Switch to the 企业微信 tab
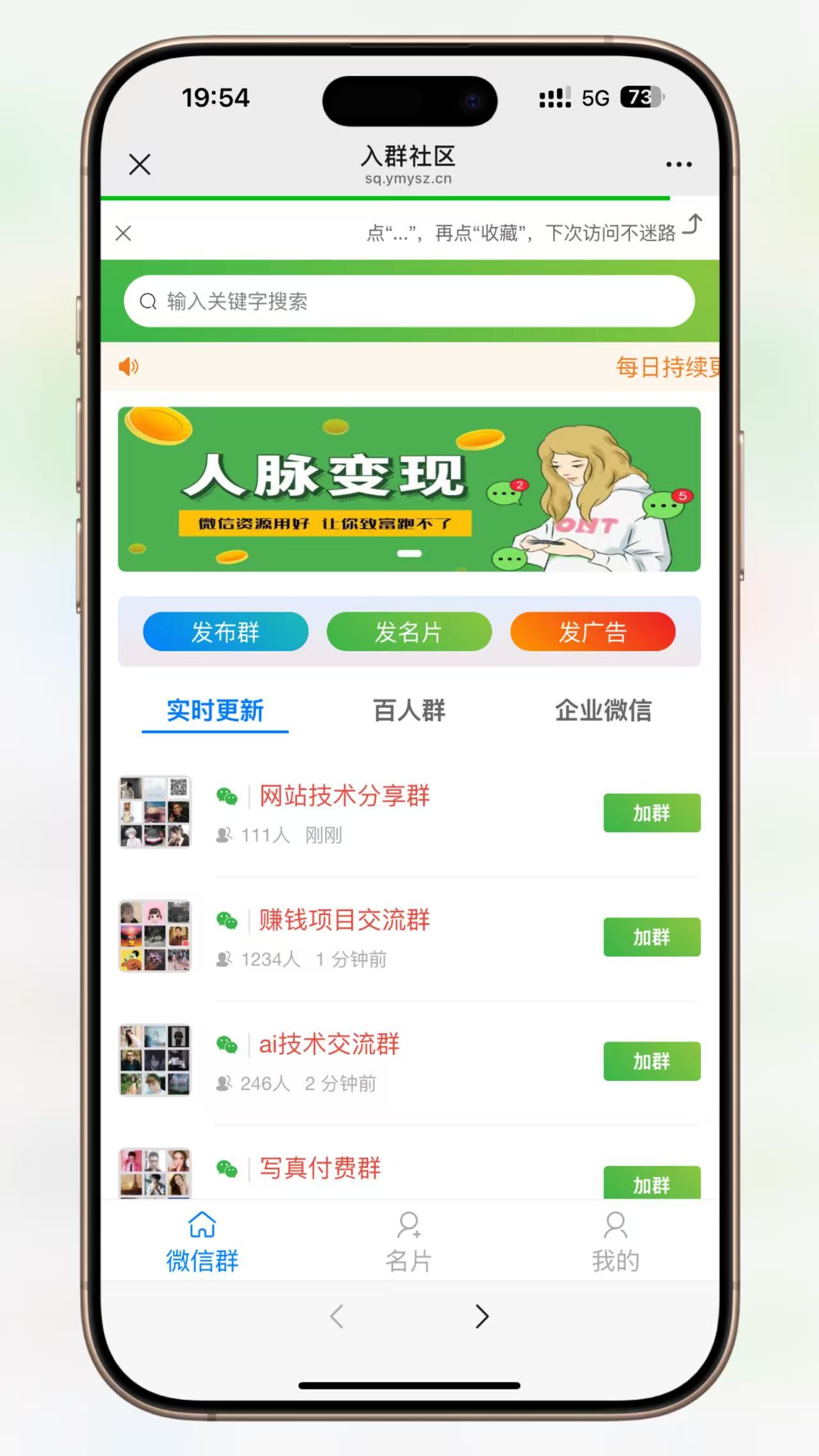This screenshot has height=1456, width=819. pyautogui.click(x=603, y=710)
